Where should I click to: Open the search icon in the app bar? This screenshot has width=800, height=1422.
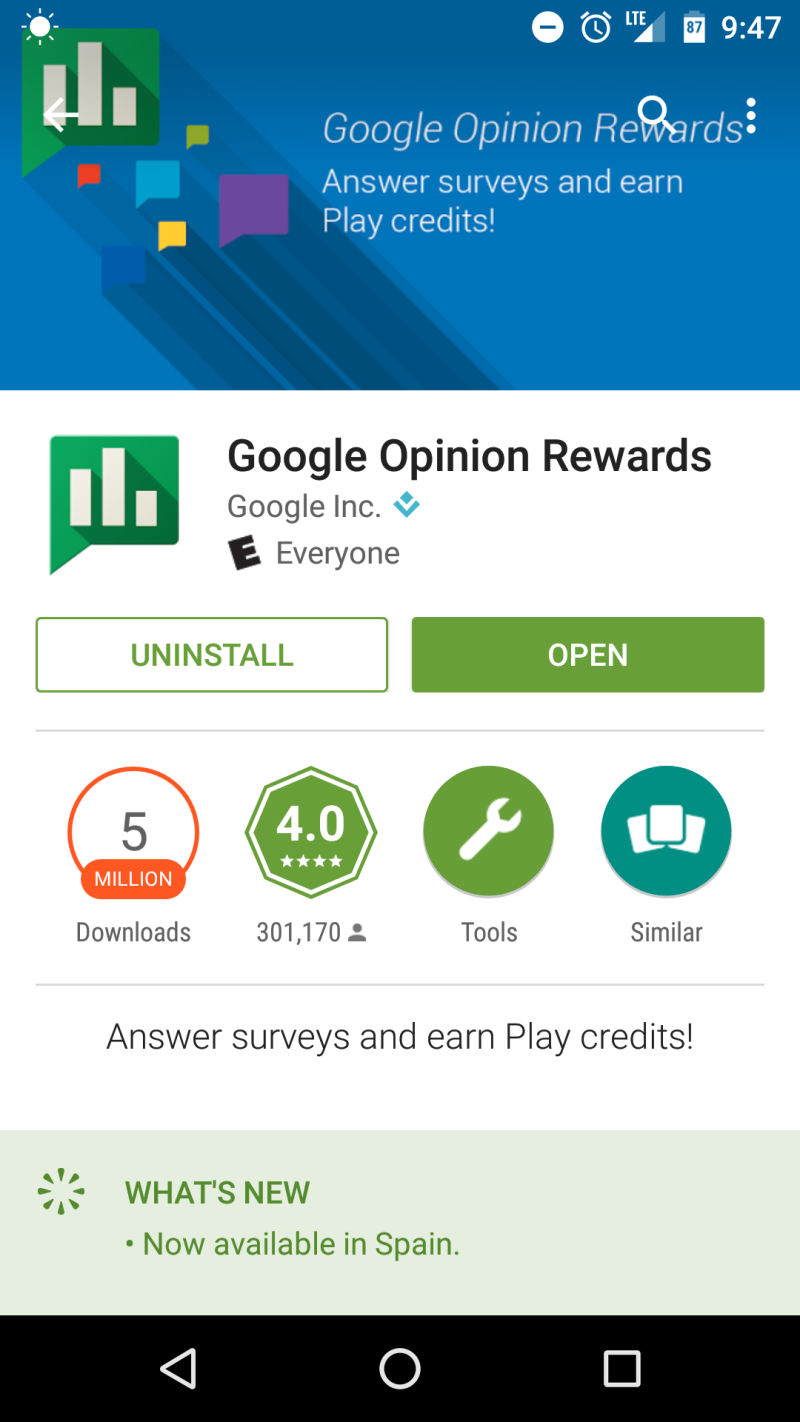coord(655,115)
